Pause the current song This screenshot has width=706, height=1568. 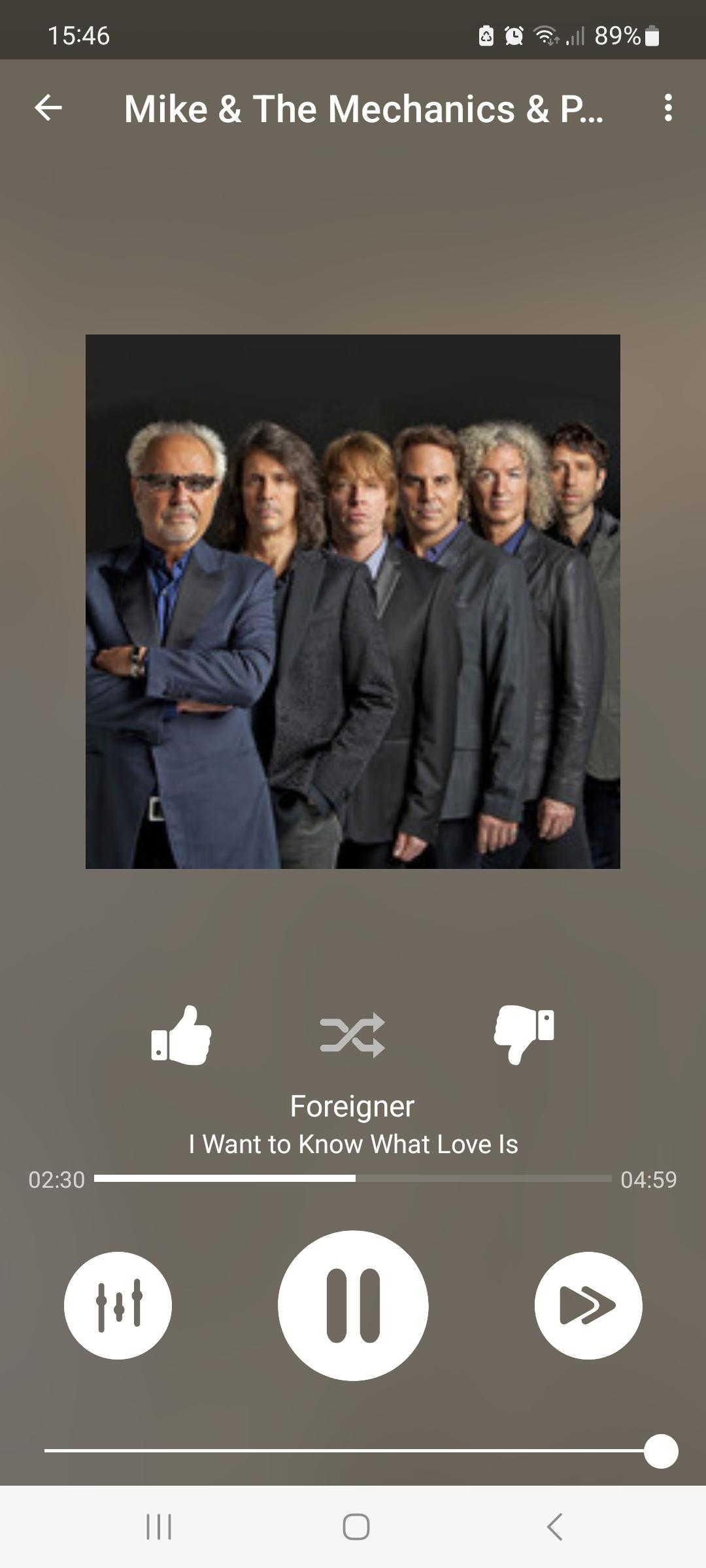coord(353,1305)
